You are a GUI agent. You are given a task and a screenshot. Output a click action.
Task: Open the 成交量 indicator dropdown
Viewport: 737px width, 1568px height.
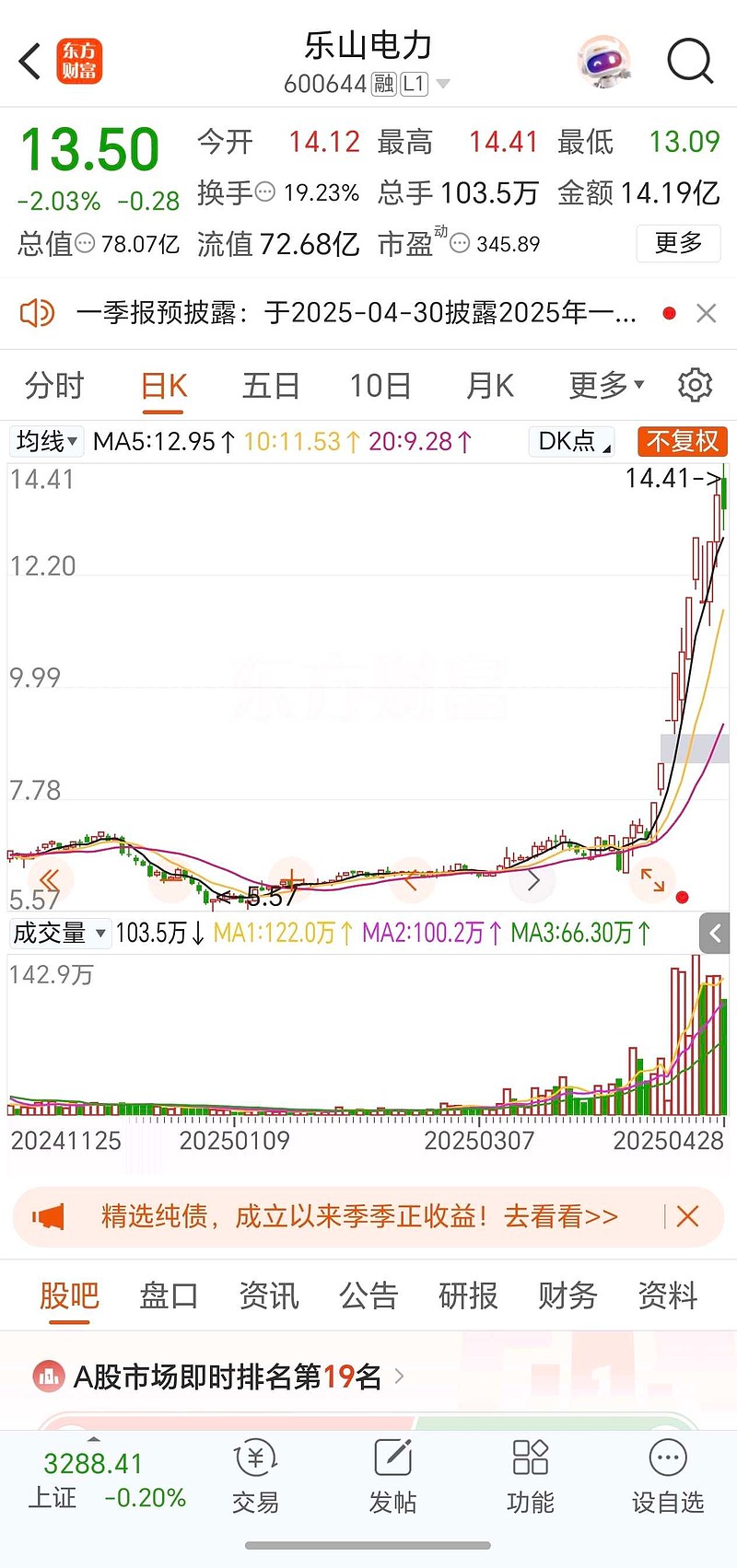(60, 934)
